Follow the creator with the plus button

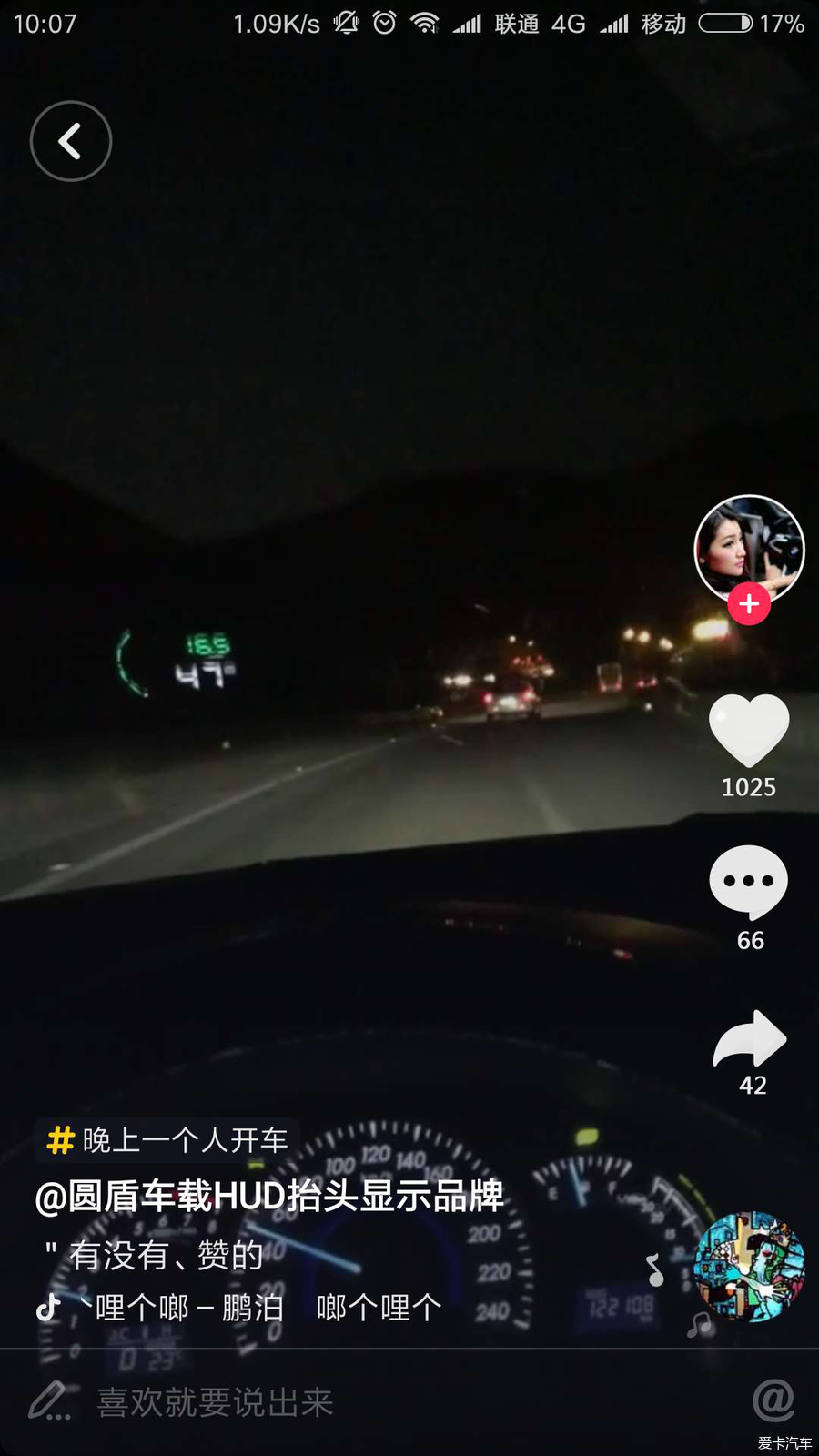(749, 604)
